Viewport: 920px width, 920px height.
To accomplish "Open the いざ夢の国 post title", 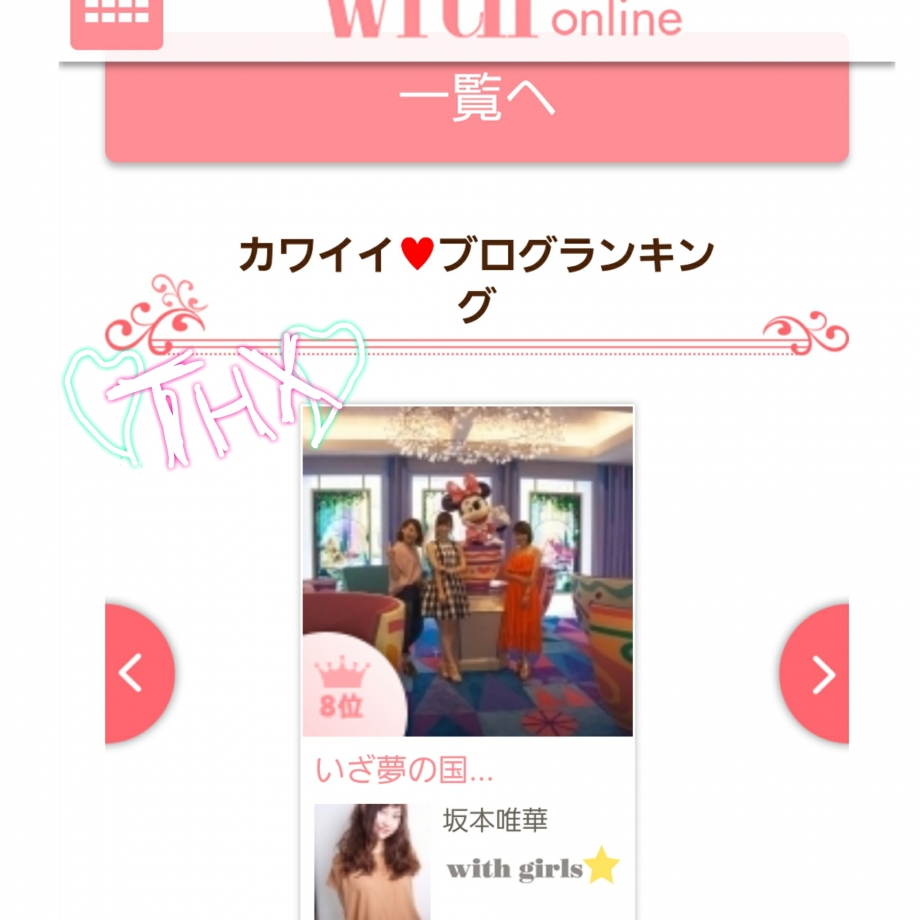I will tap(405, 771).
